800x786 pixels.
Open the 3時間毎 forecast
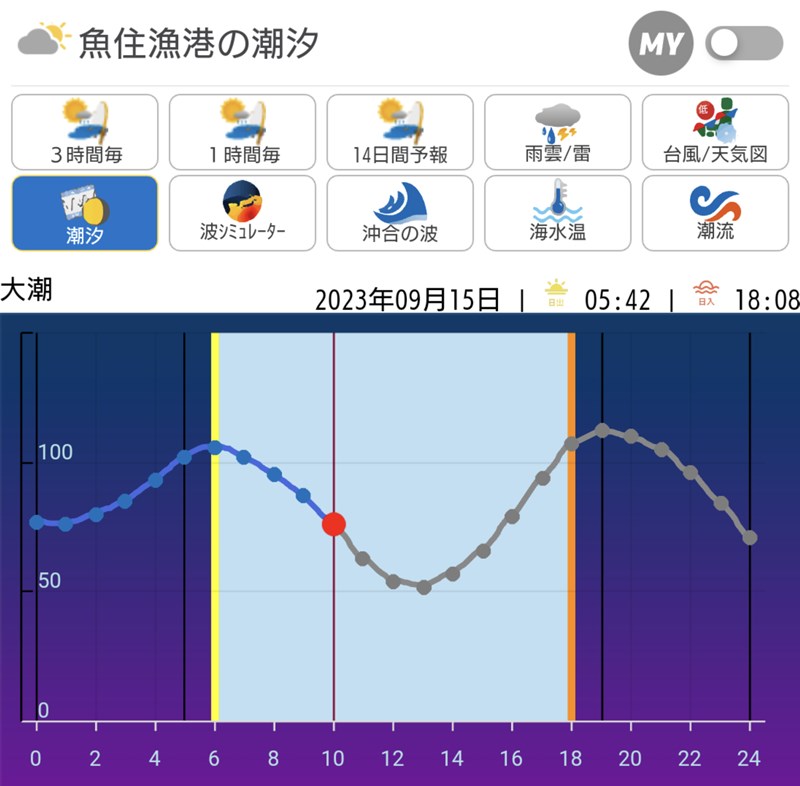[x=85, y=132]
